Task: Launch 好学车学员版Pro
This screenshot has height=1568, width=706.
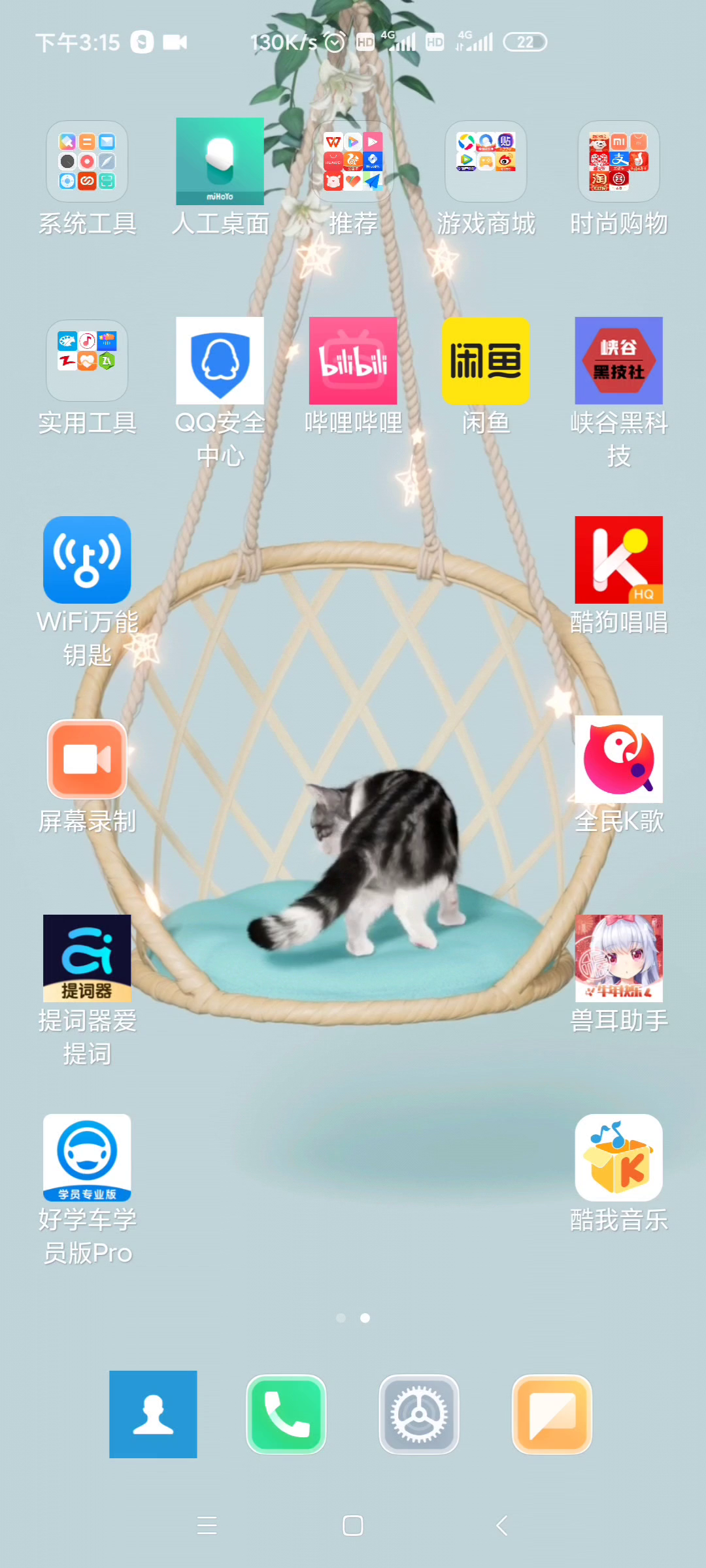Action: pyautogui.click(x=87, y=1158)
